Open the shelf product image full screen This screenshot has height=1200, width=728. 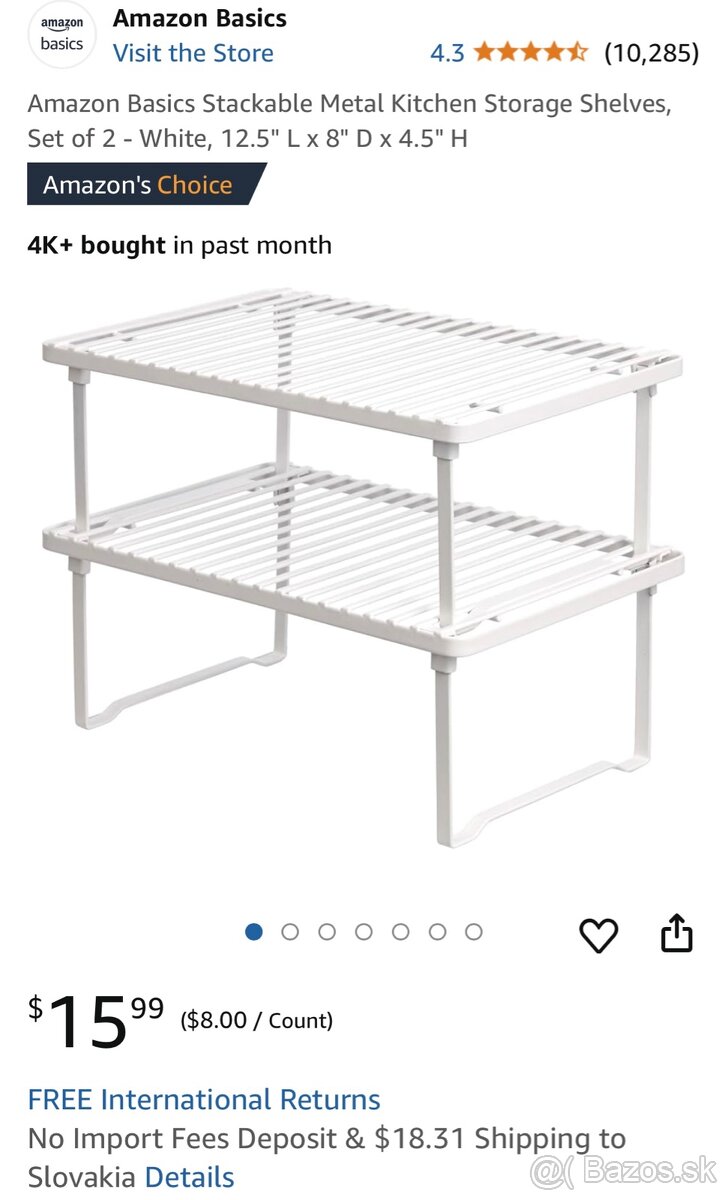(x=363, y=570)
